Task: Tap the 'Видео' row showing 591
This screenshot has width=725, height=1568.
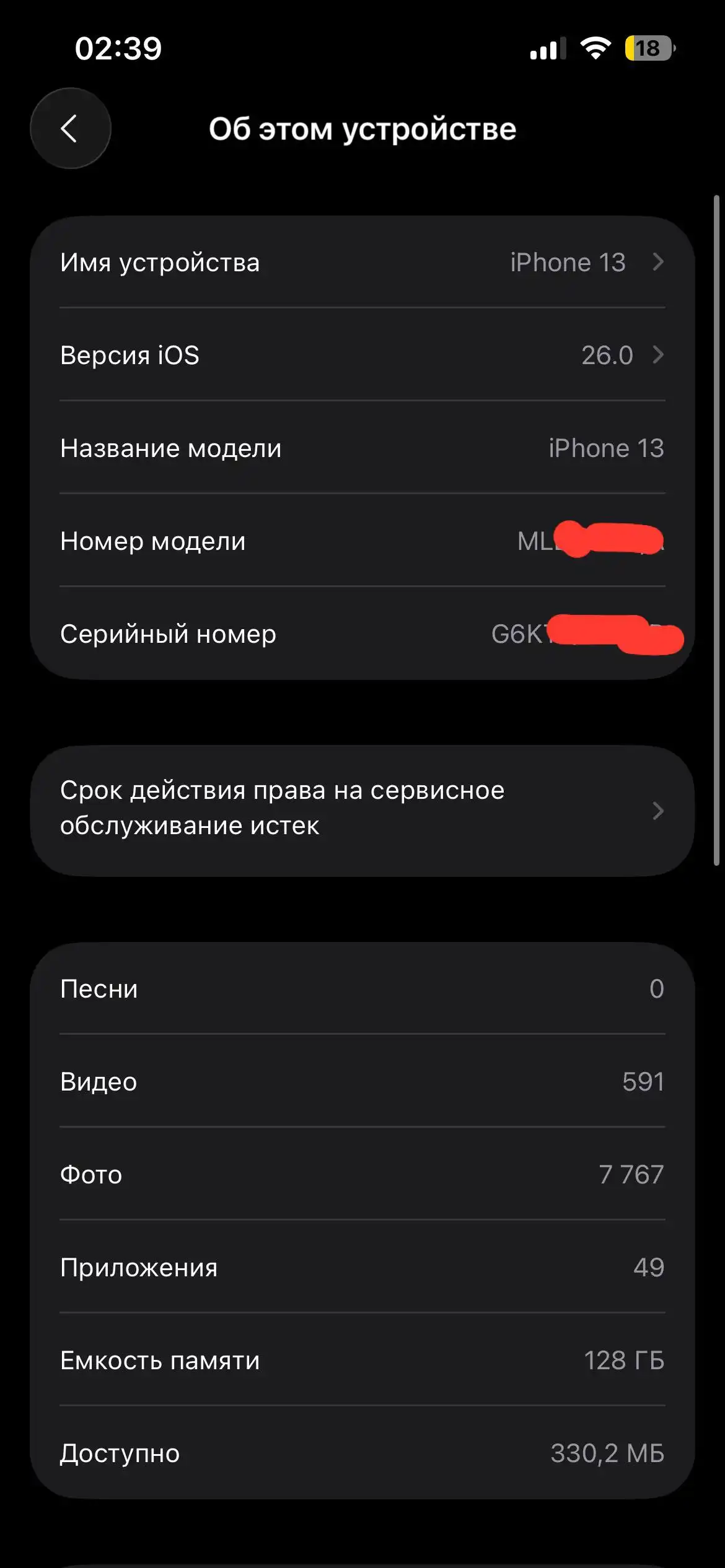Action: [248, 1082]
